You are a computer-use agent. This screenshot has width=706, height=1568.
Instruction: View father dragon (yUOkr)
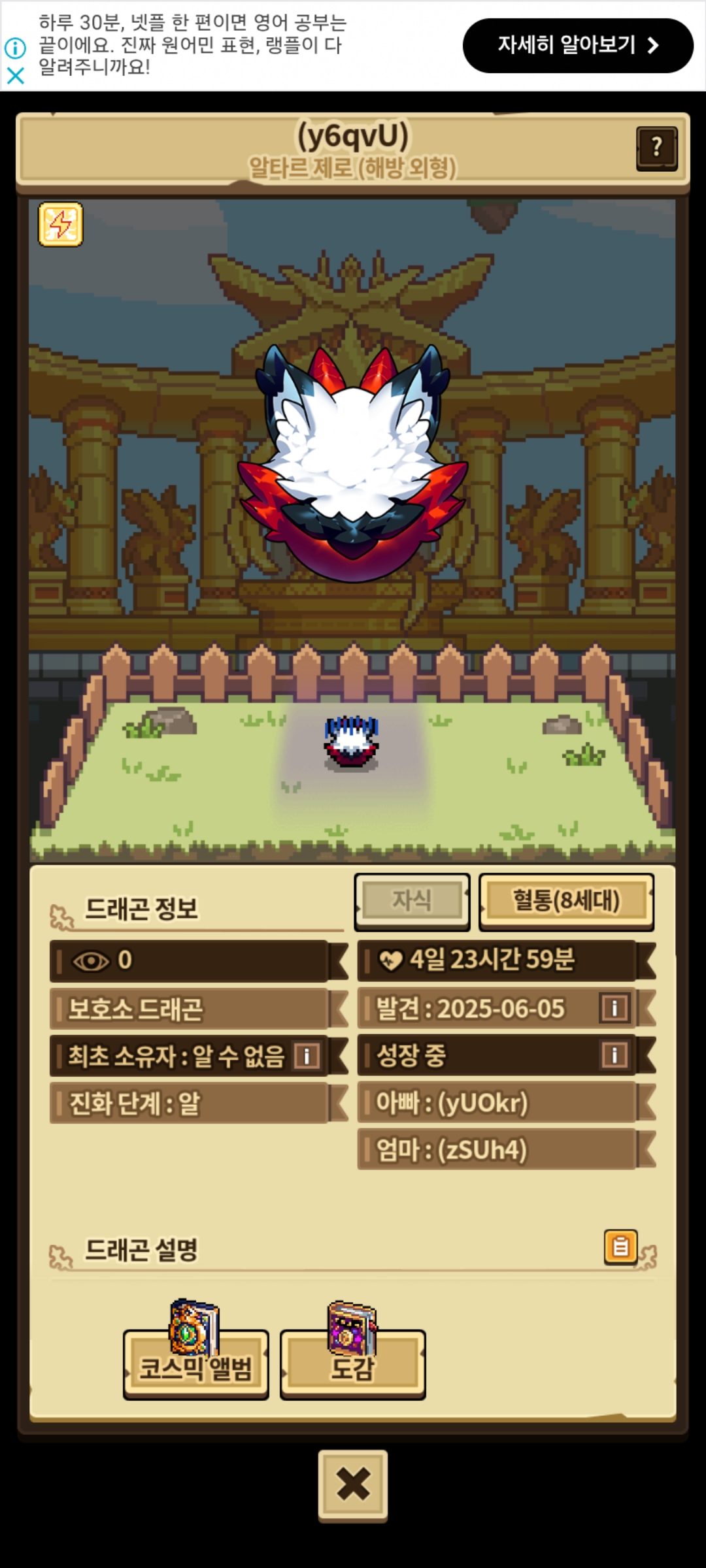497,1103
